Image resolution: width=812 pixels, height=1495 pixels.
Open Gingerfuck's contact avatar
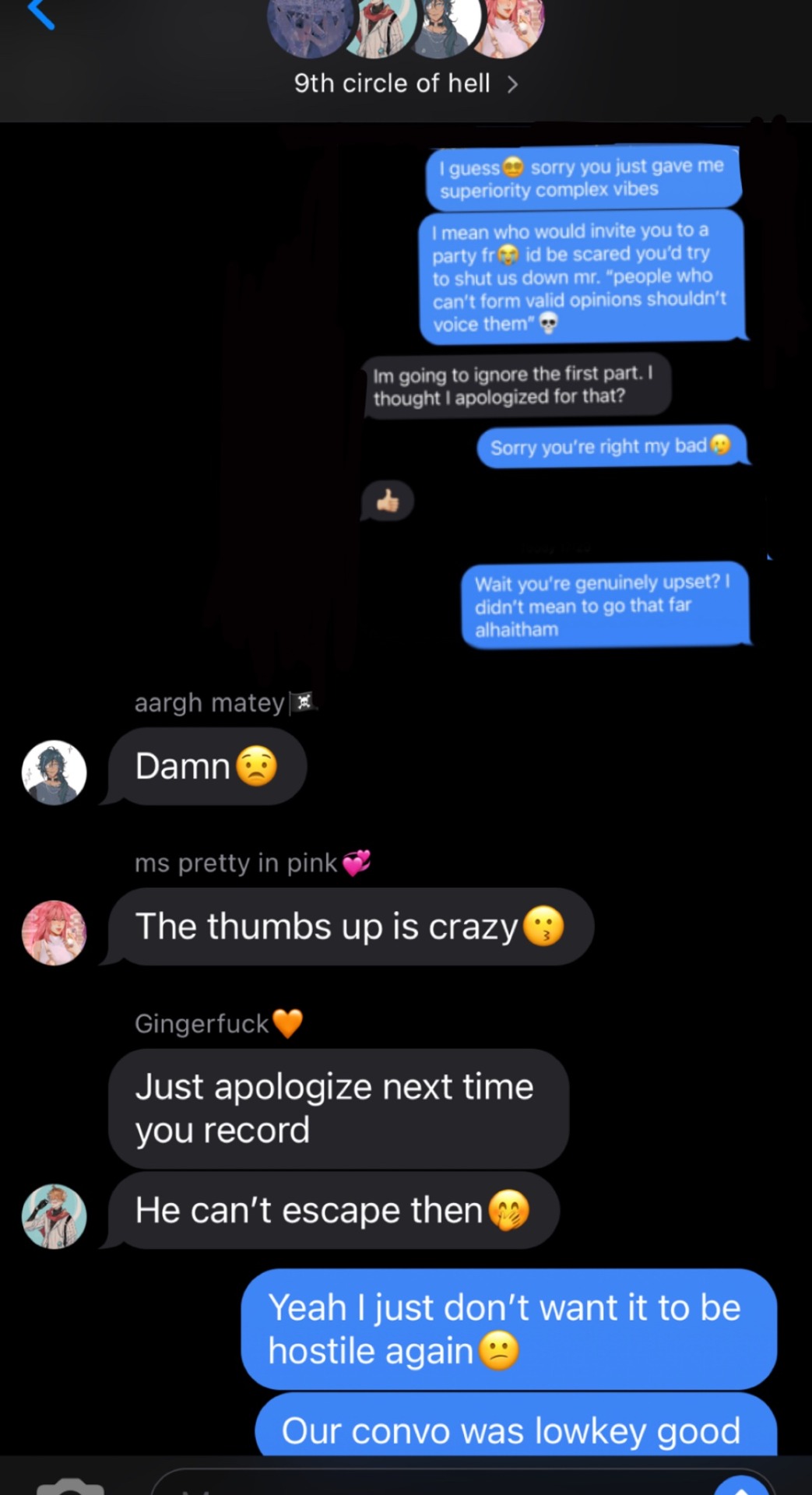(54, 1215)
